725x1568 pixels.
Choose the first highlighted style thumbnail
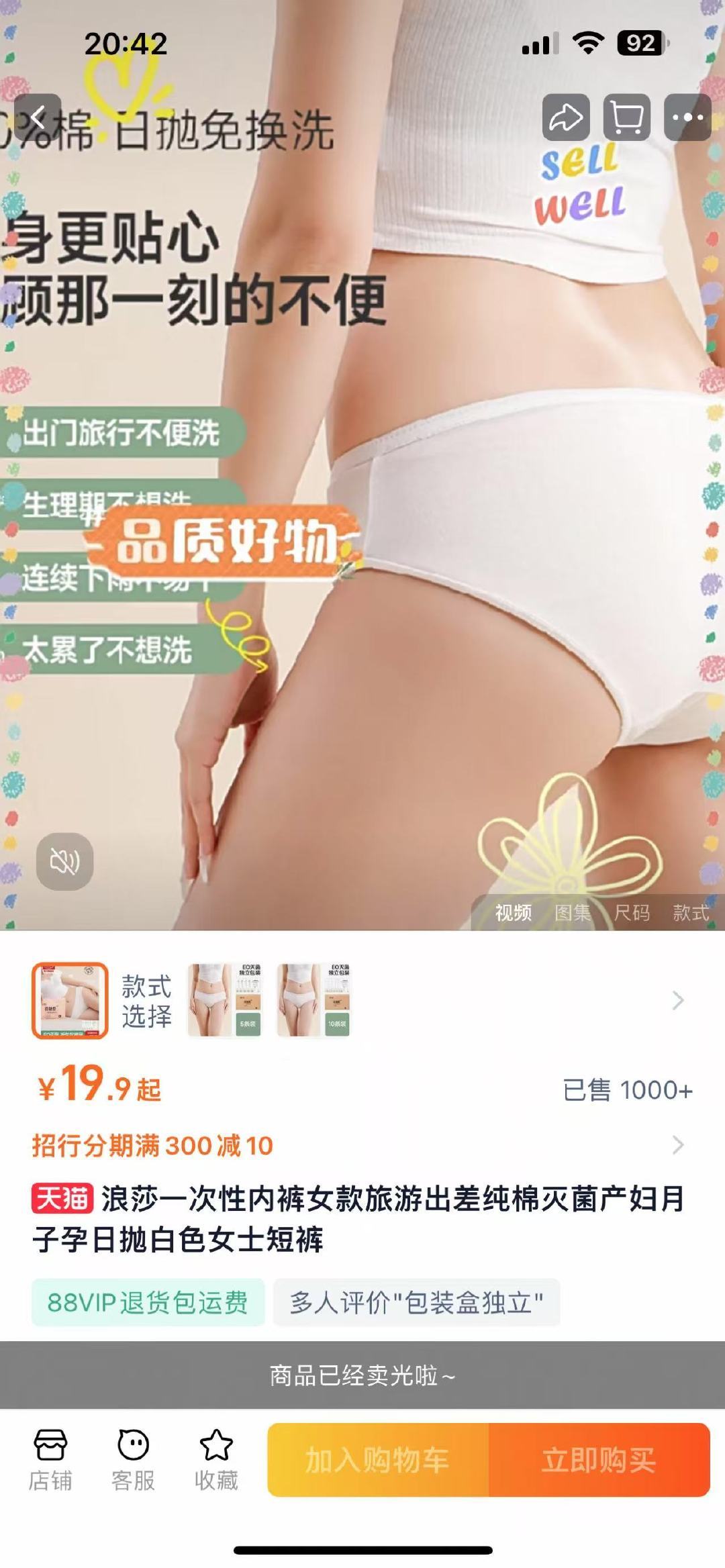coord(70,1000)
